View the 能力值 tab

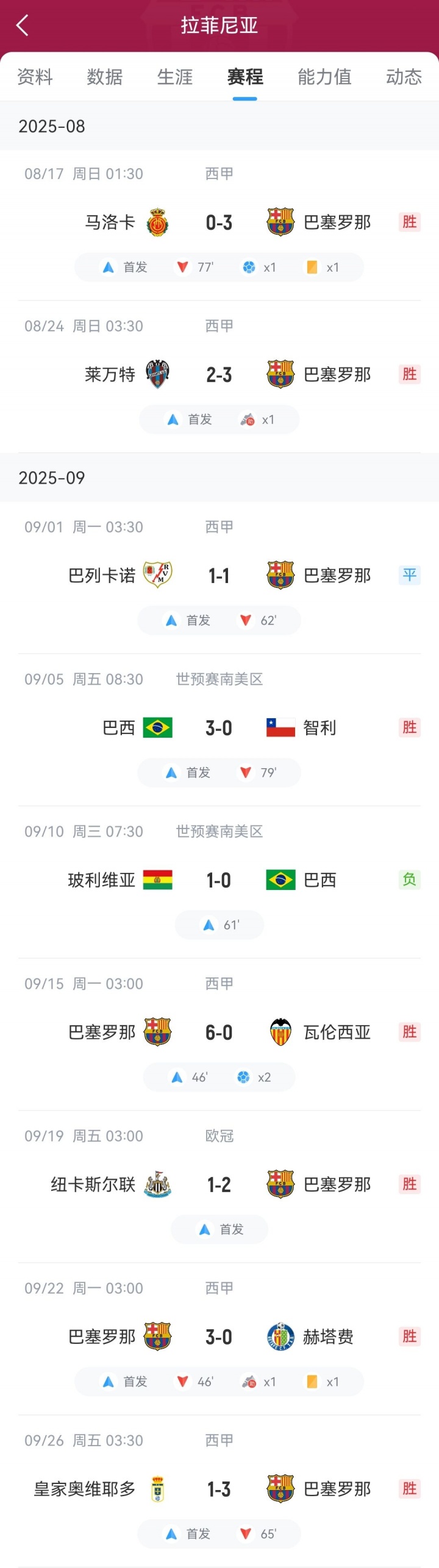coord(324,77)
